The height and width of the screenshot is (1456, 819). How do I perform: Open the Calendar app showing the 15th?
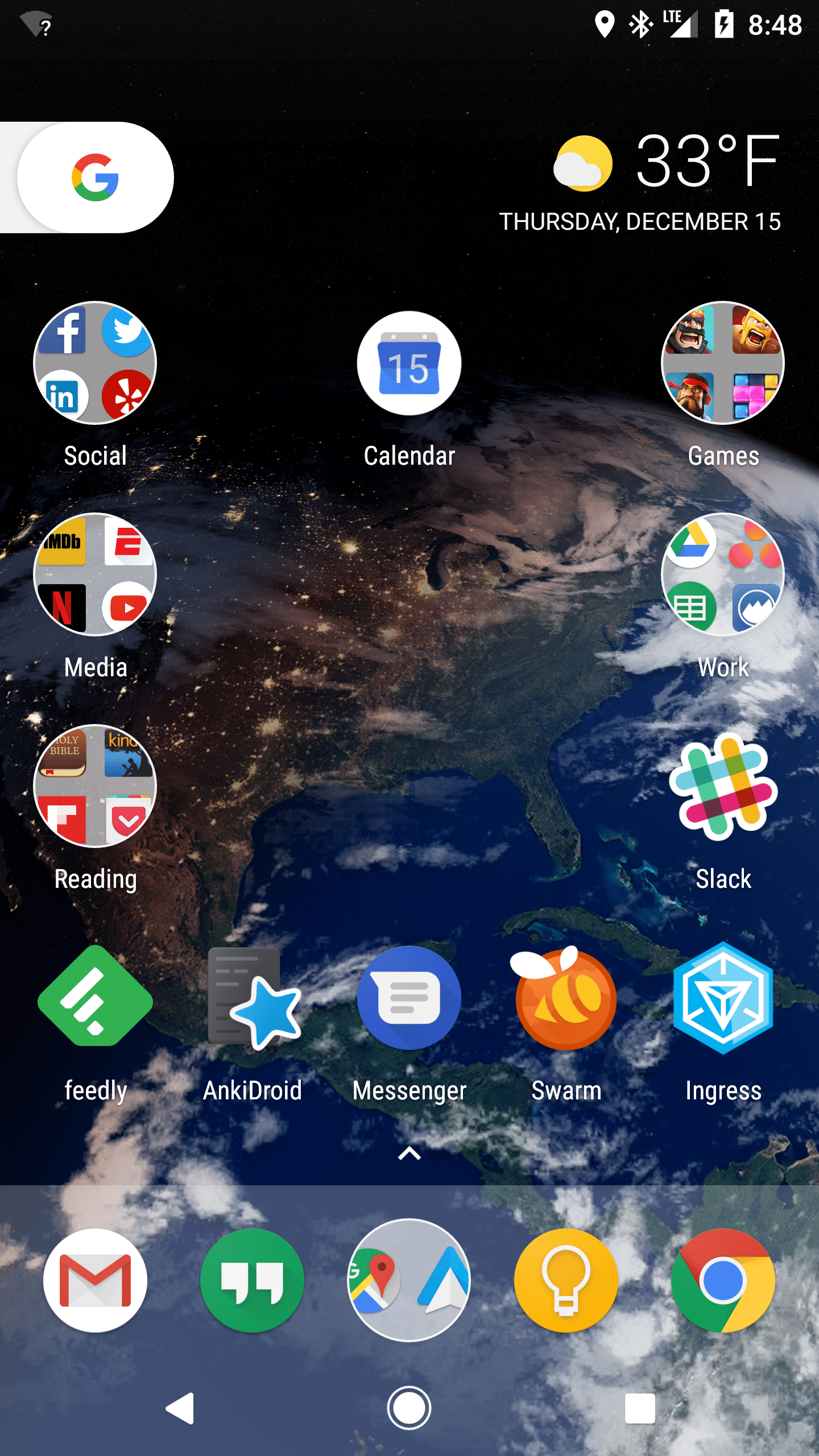tap(409, 362)
